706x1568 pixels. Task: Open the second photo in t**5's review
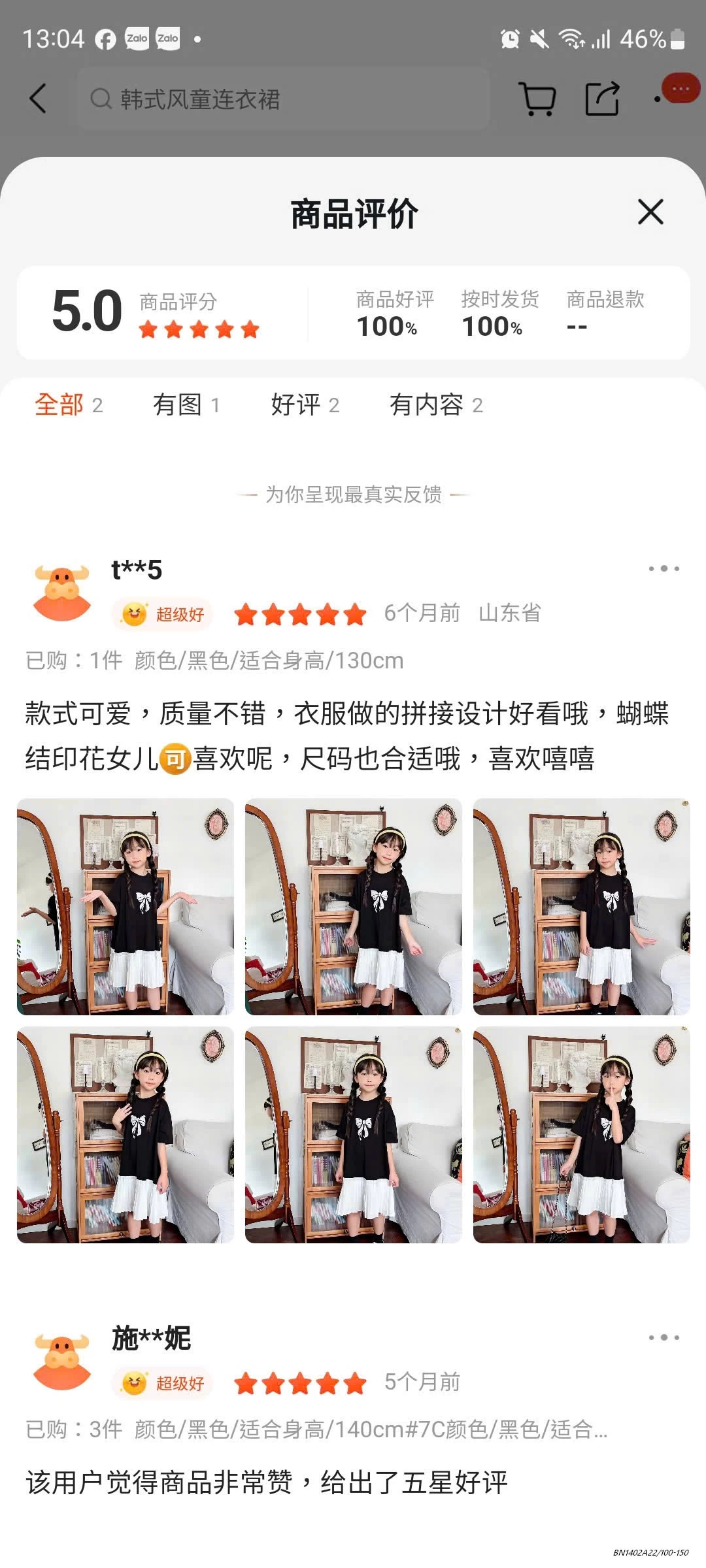[354, 907]
